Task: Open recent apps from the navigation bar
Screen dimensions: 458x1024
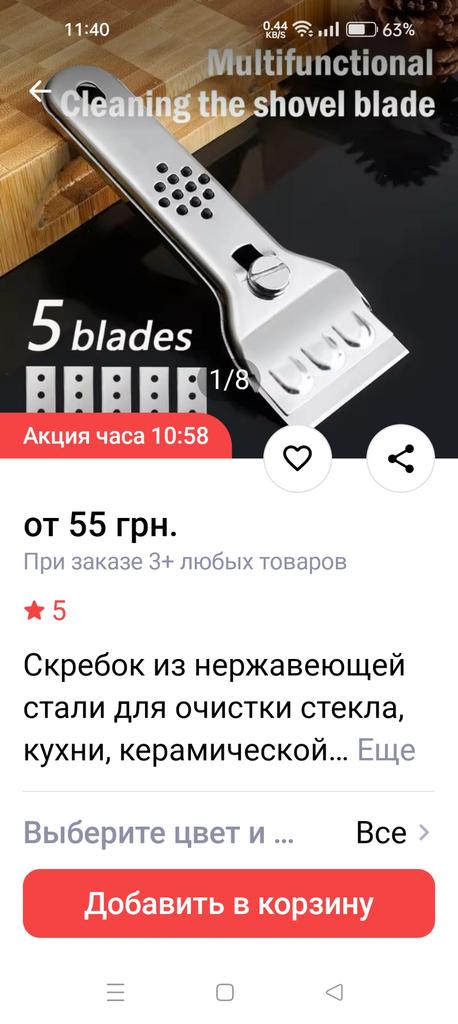Action: (116, 993)
